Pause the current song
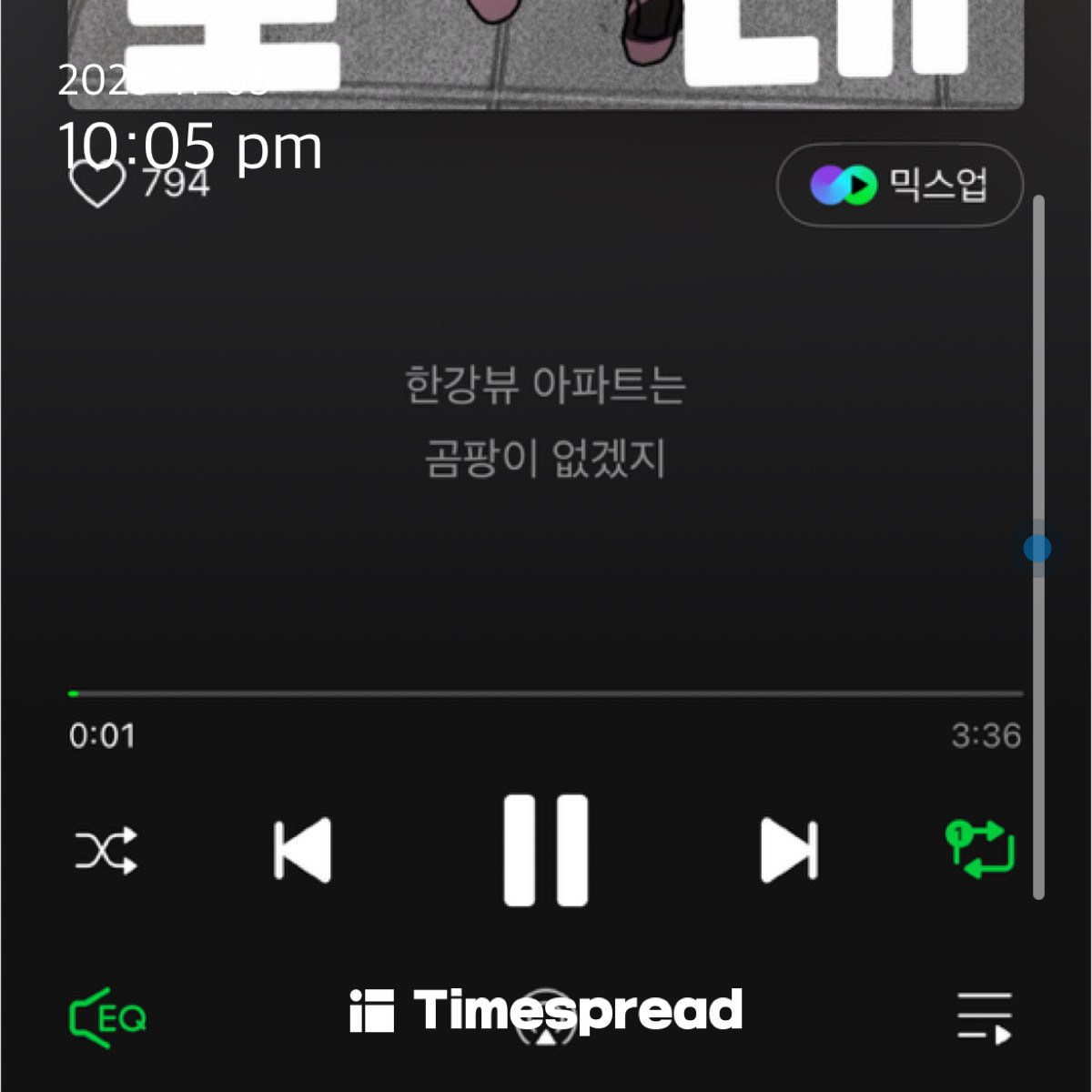This screenshot has width=1092, height=1092. pyautogui.click(x=546, y=851)
